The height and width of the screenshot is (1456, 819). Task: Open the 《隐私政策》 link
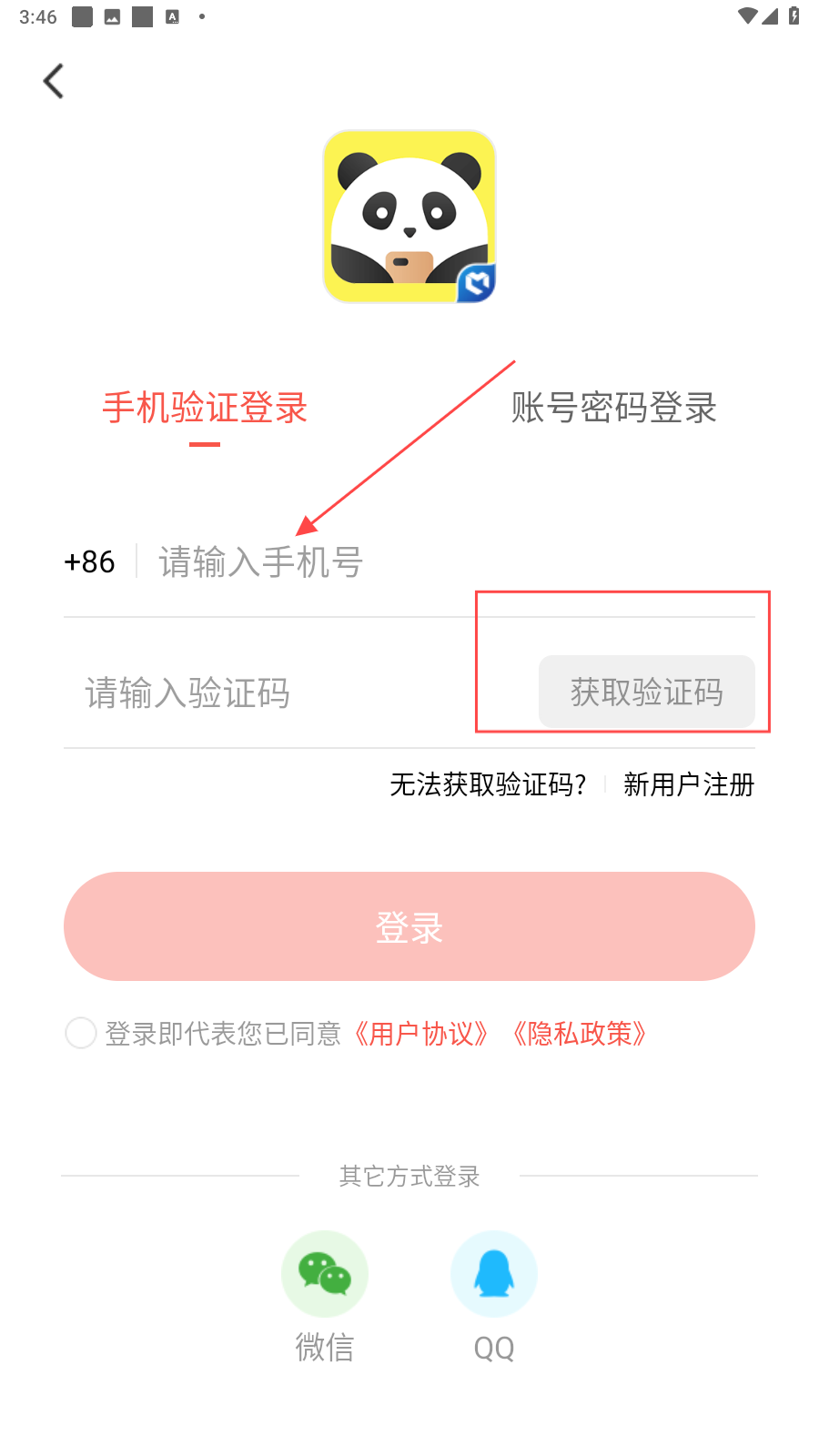(x=580, y=1034)
